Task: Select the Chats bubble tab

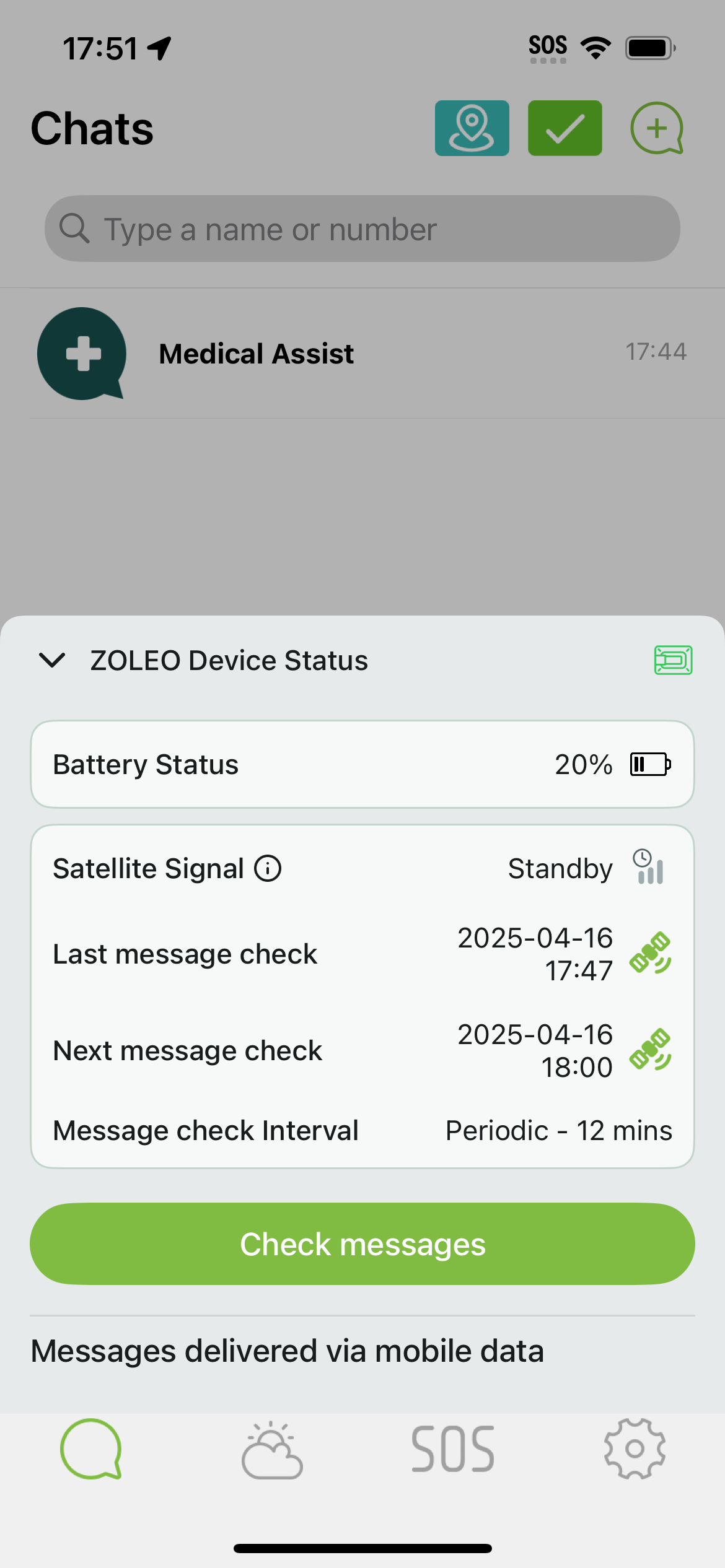Action: click(91, 1449)
